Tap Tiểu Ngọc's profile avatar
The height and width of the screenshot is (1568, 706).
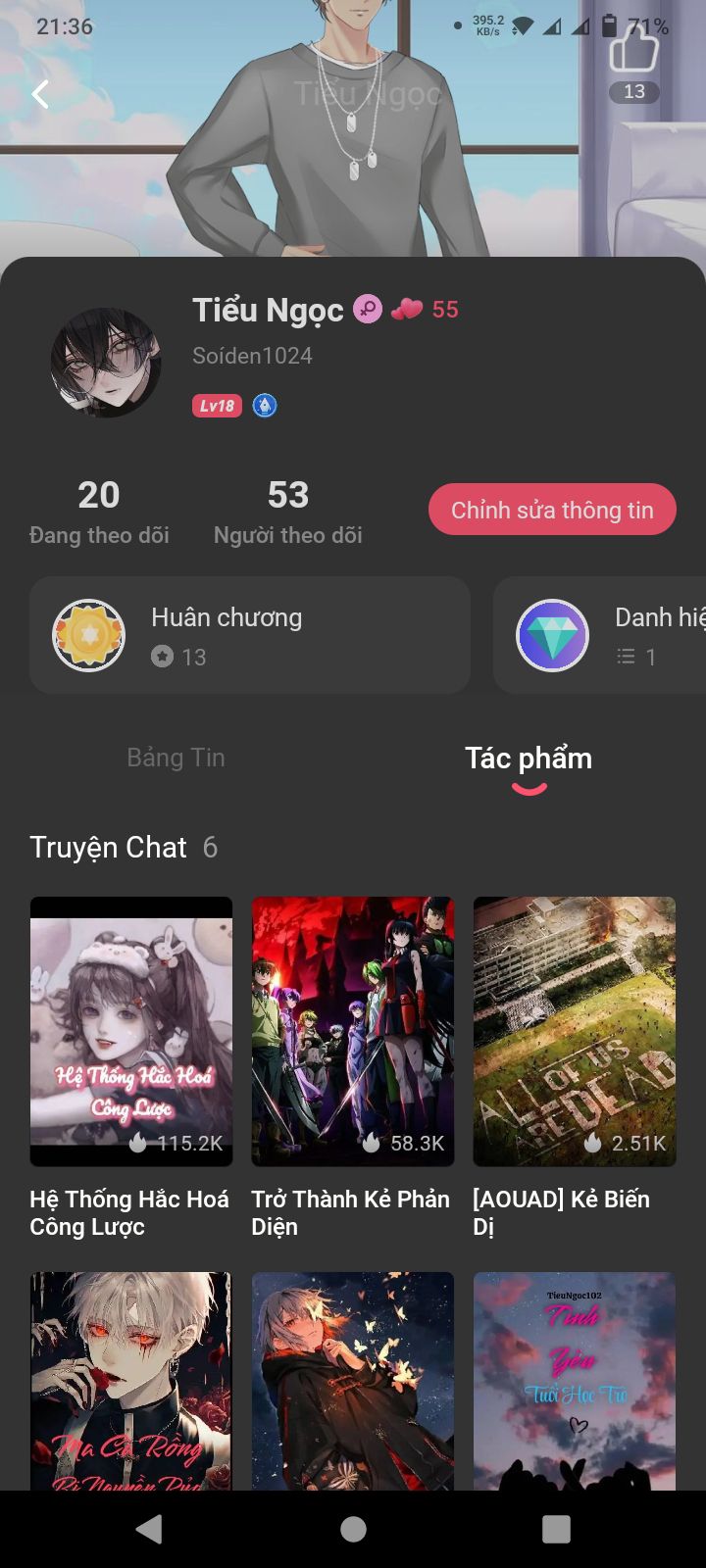coord(105,363)
